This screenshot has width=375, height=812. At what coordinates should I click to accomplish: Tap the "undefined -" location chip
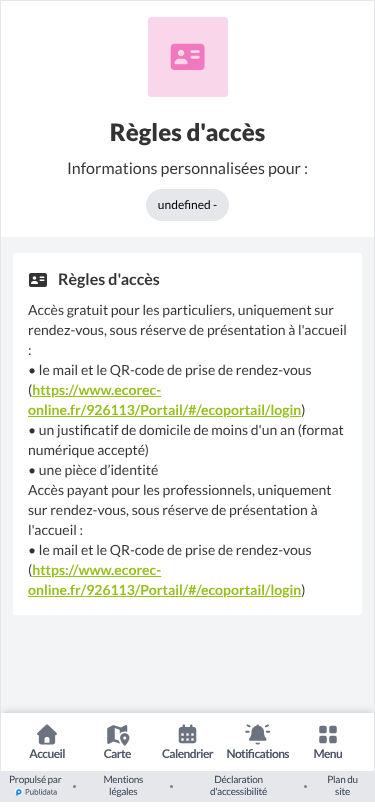click(x=187, y=205)
